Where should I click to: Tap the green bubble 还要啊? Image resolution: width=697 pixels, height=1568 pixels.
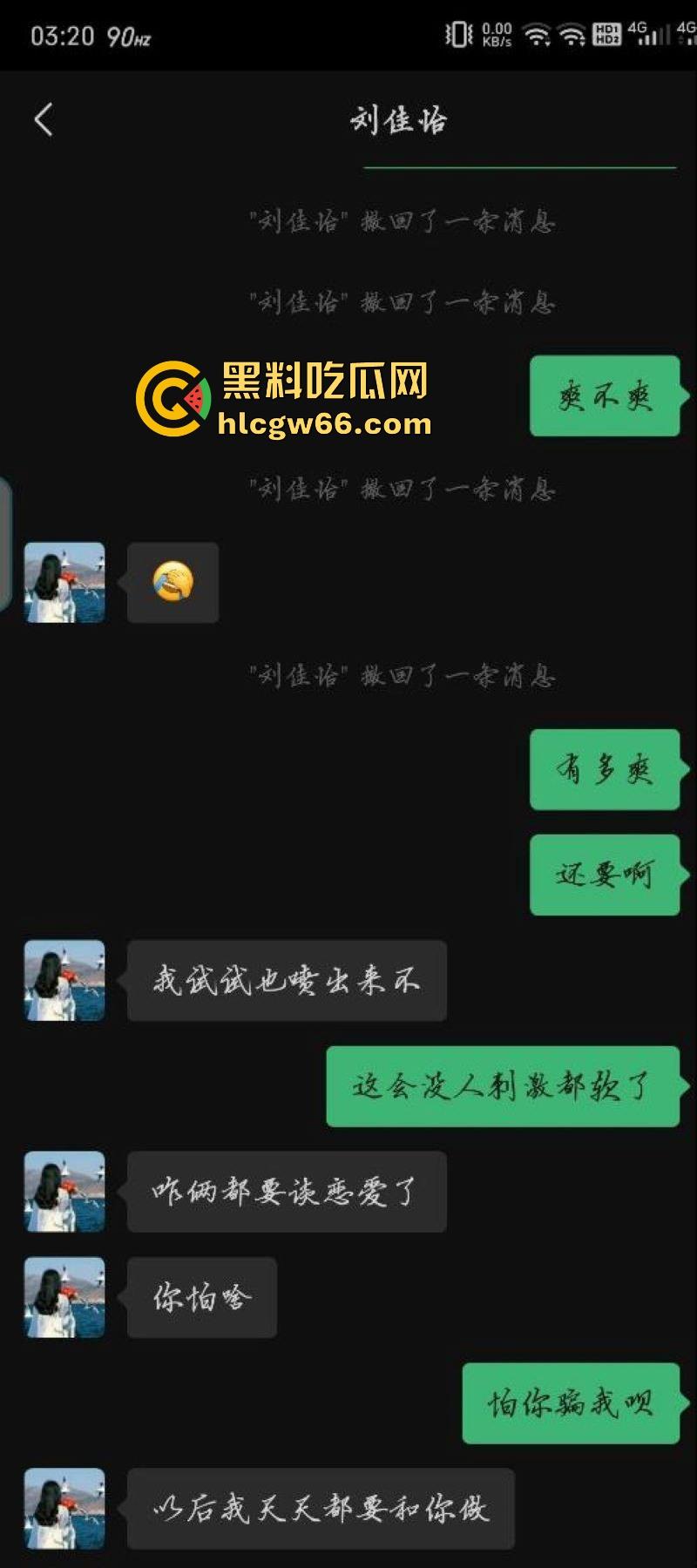coord(605,875)
